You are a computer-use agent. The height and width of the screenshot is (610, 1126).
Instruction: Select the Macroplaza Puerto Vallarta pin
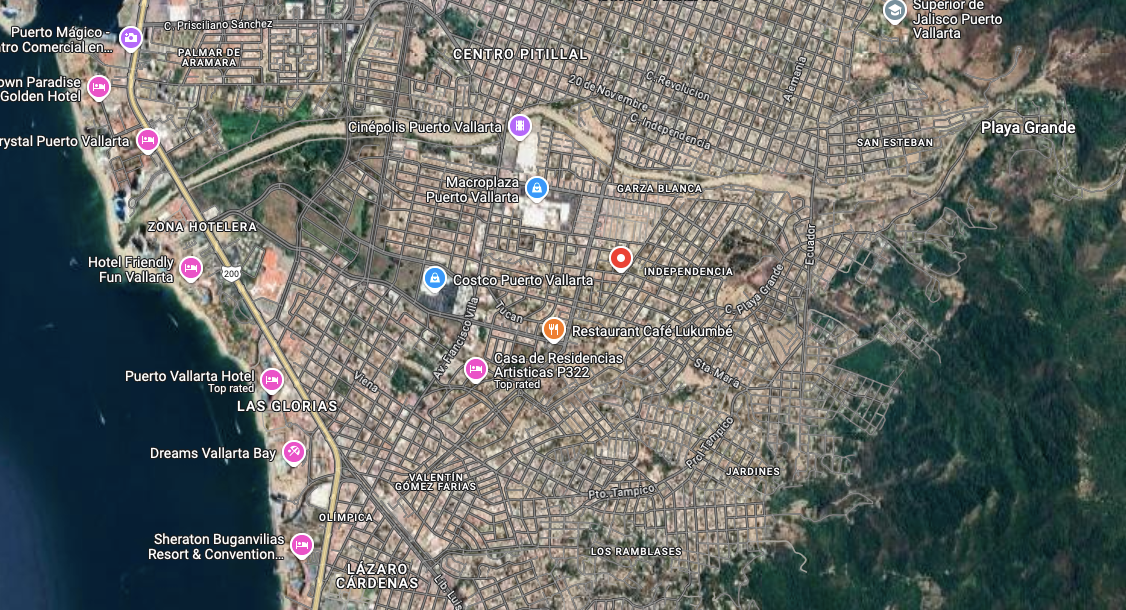[x=536, y=188]
